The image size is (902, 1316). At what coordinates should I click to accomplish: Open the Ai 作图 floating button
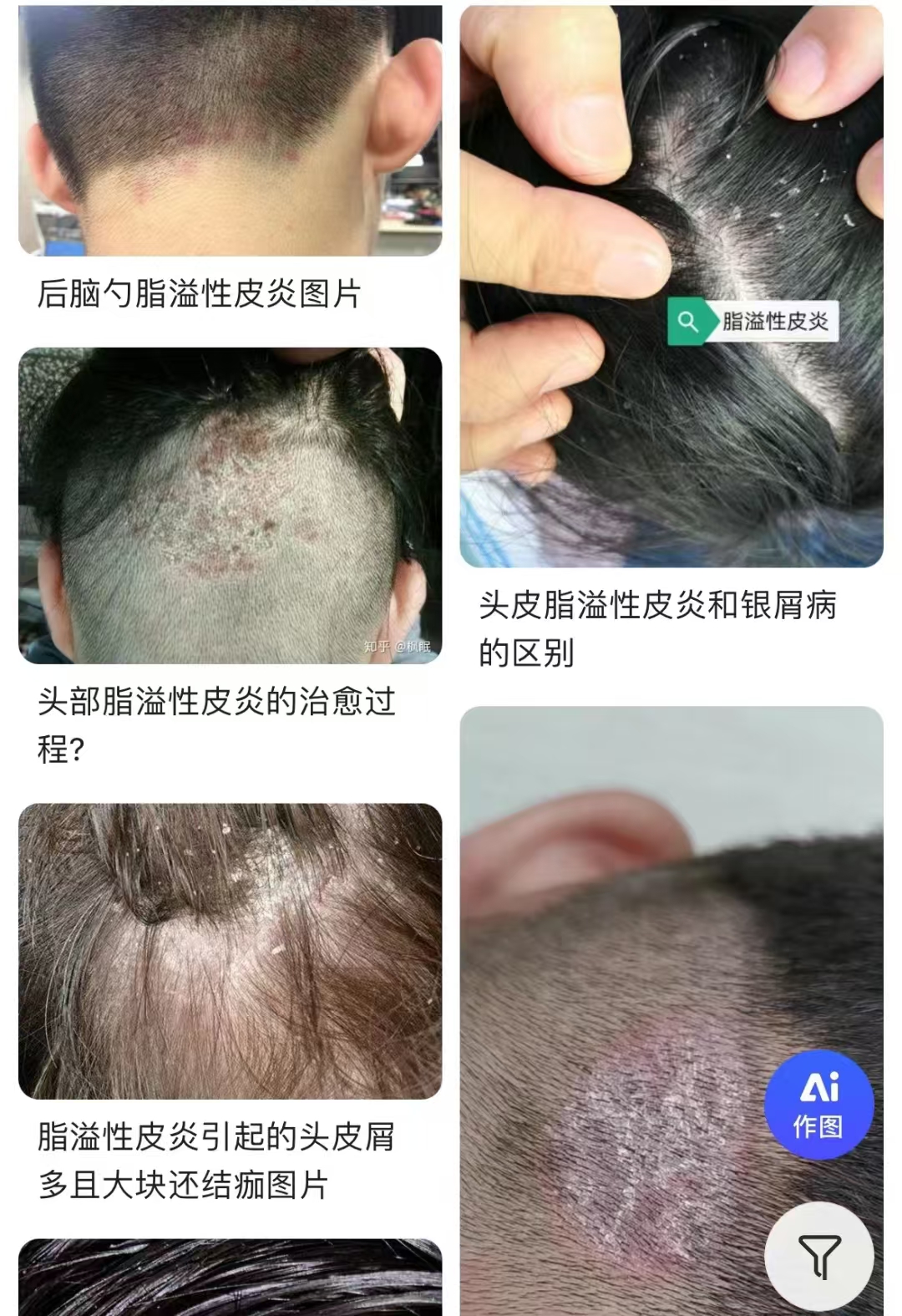[x=818, y=1105]
